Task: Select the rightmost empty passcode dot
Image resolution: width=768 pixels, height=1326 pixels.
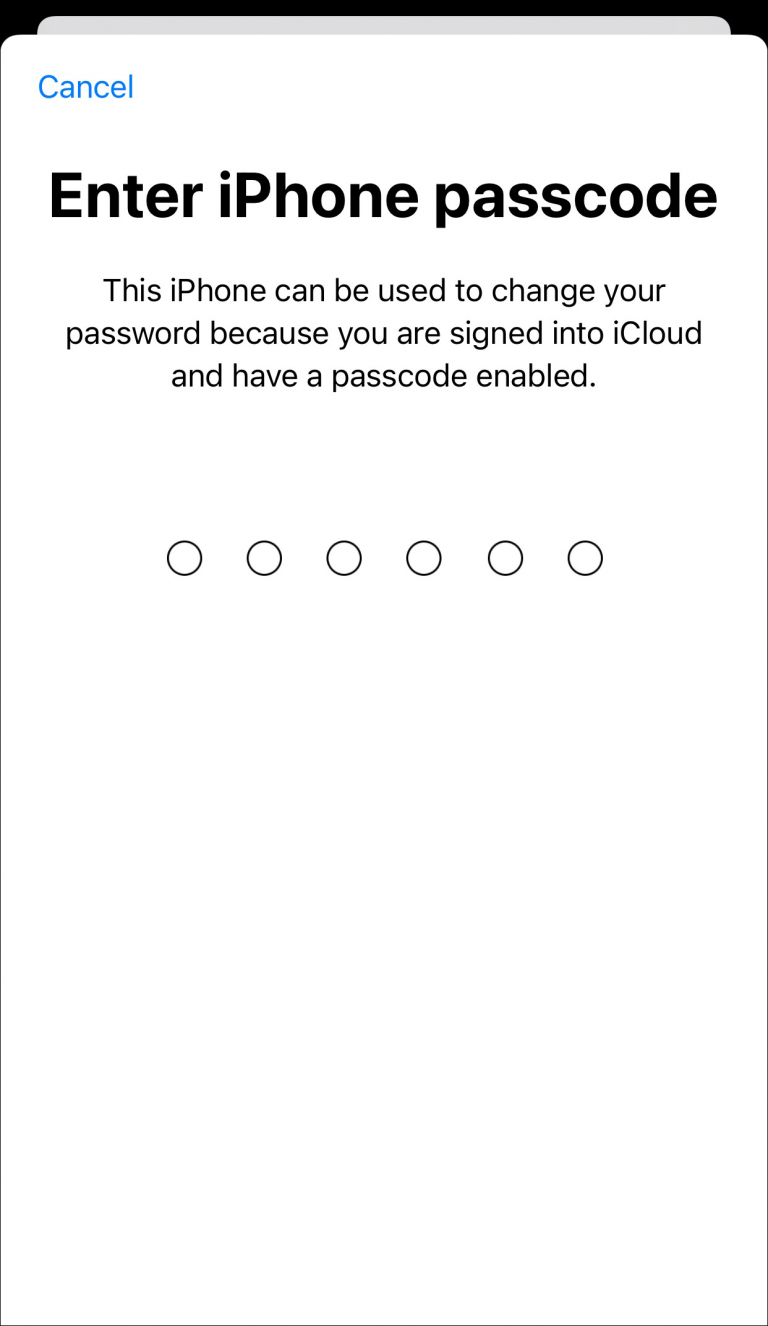Action: [585, 558]
